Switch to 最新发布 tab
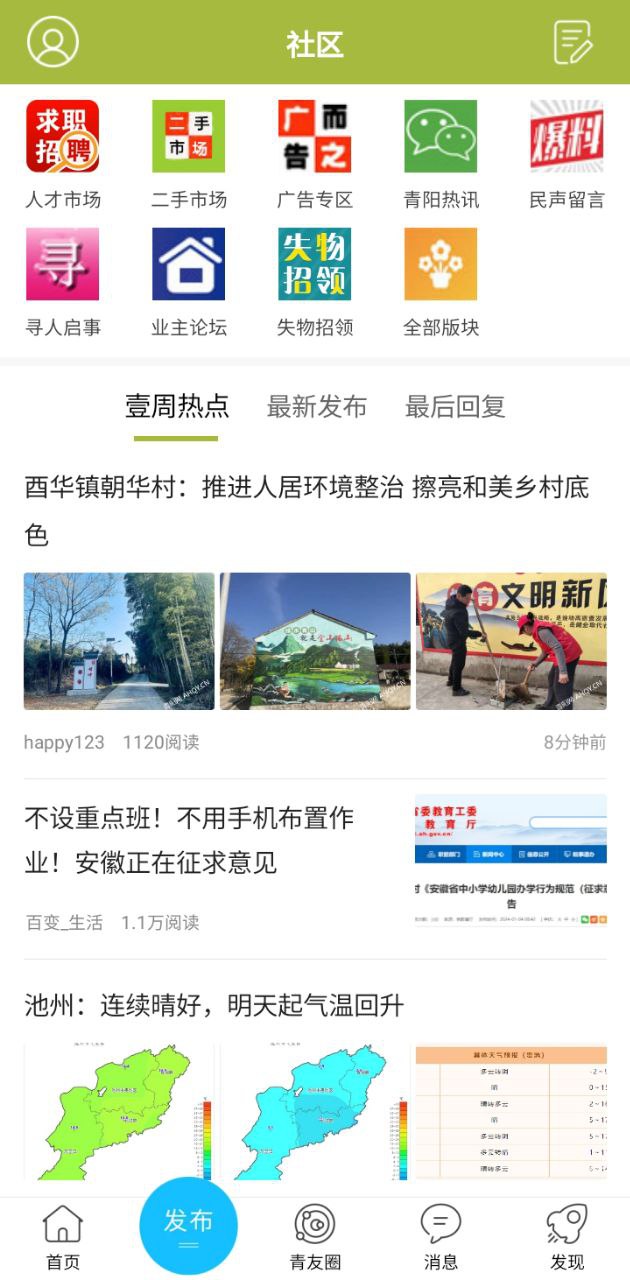The width and height of the screenshot is (630, 1280). [316, 407]
